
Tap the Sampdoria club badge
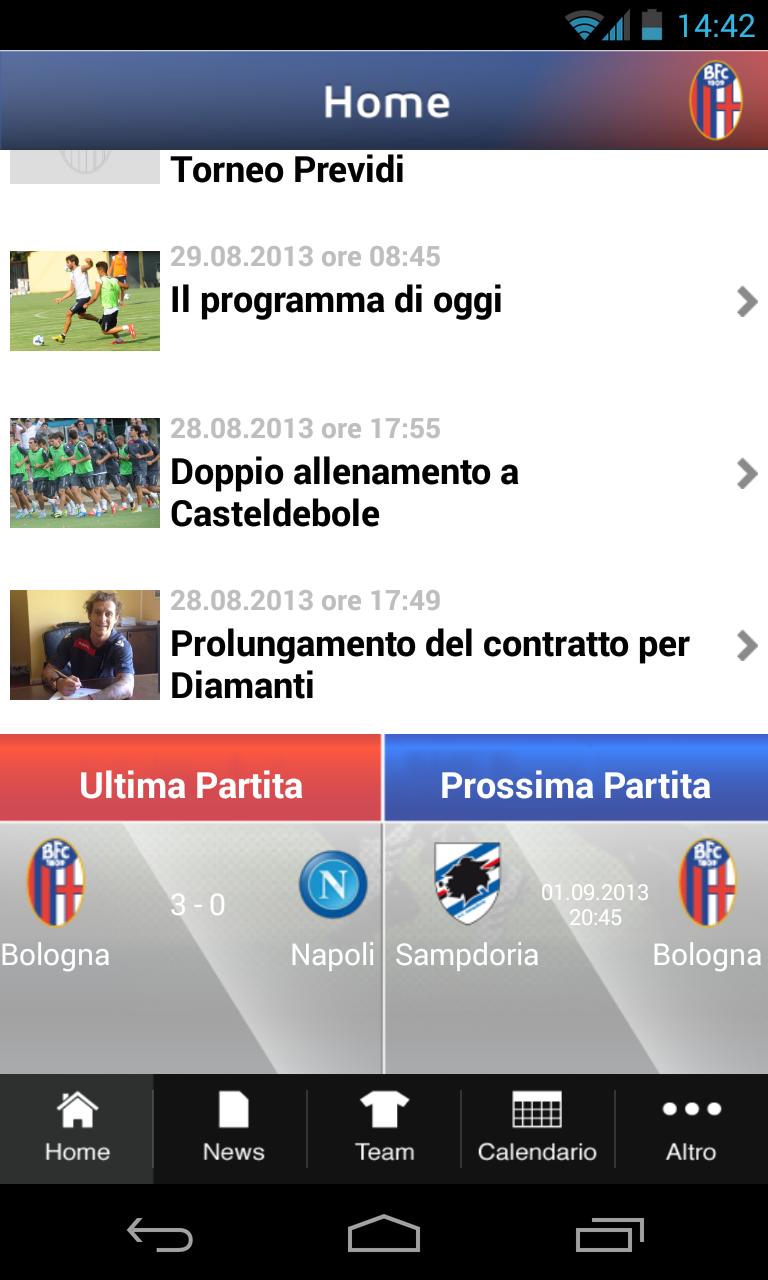pos(467,884)
